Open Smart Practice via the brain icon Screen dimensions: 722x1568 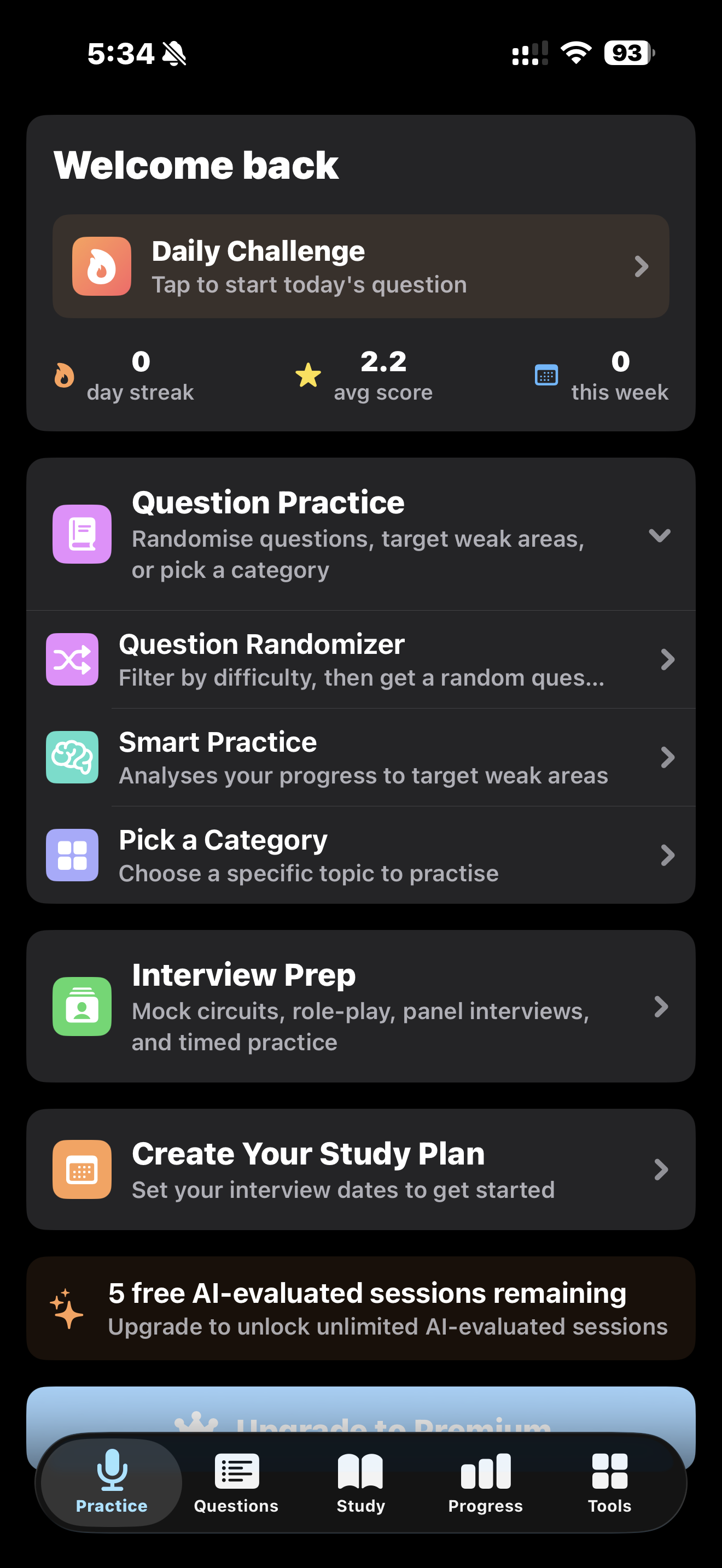point(72,757)
